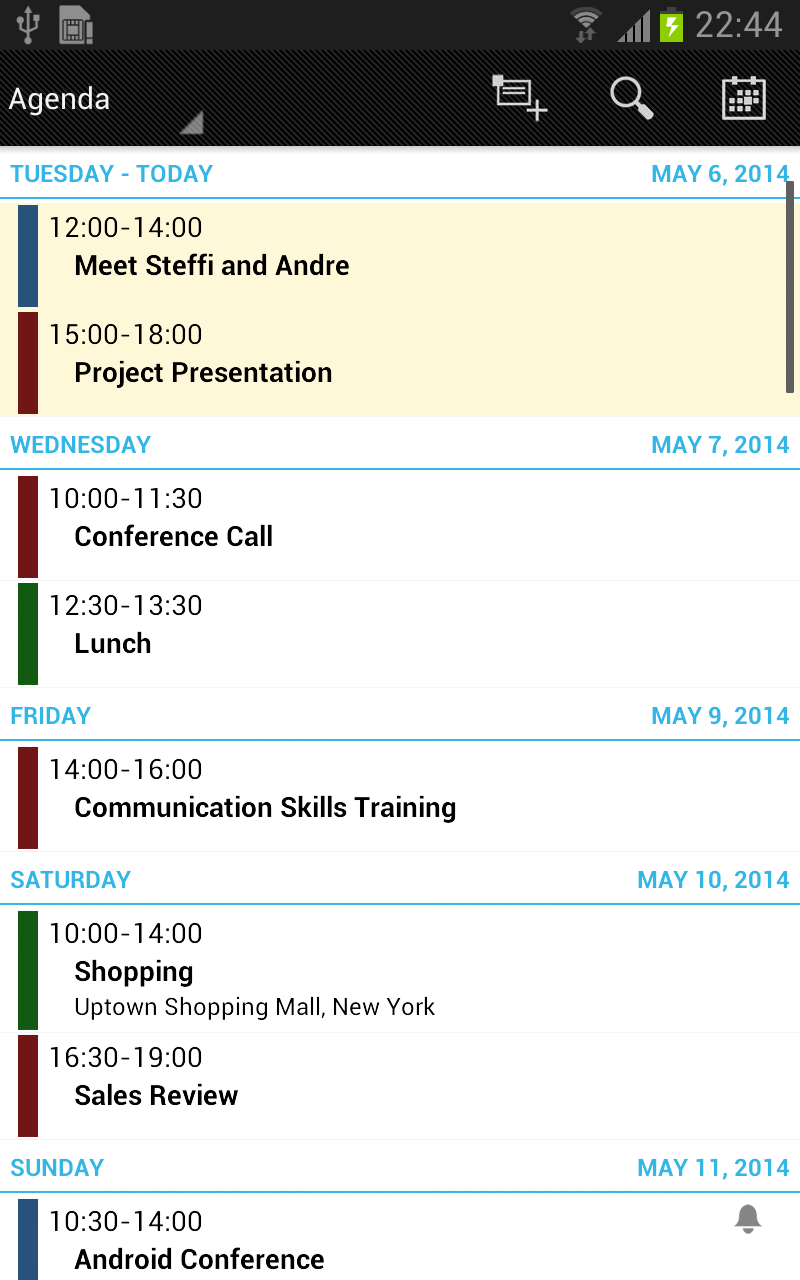Add a new event
Screen dimensions: 800x1280
click(x=520, y=98)
